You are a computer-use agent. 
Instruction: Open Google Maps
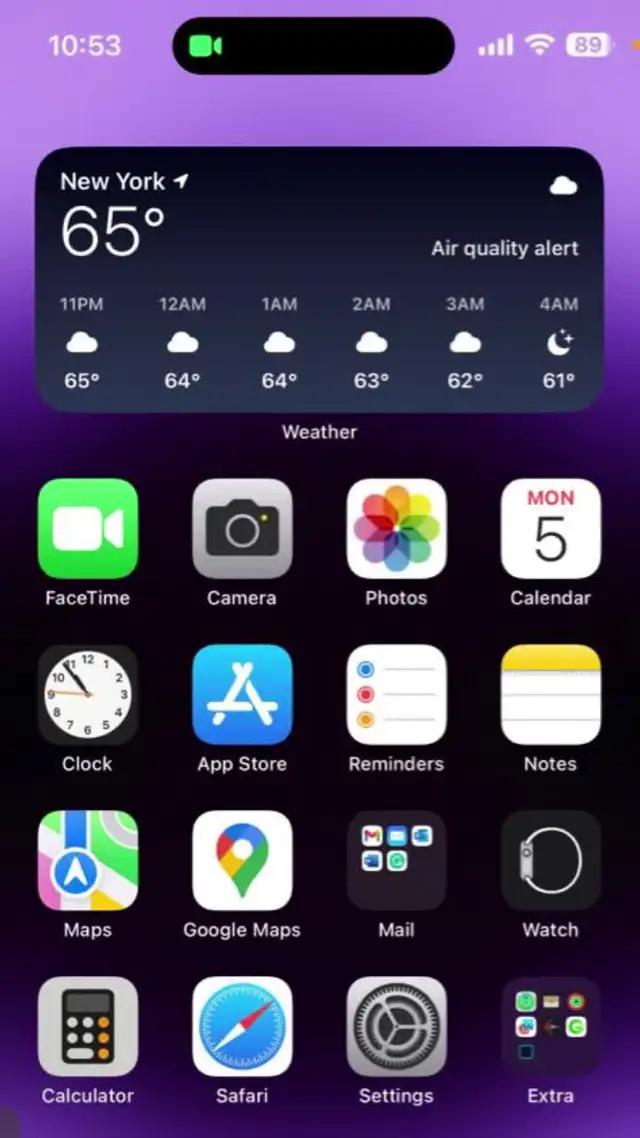[x=242, y=861]
